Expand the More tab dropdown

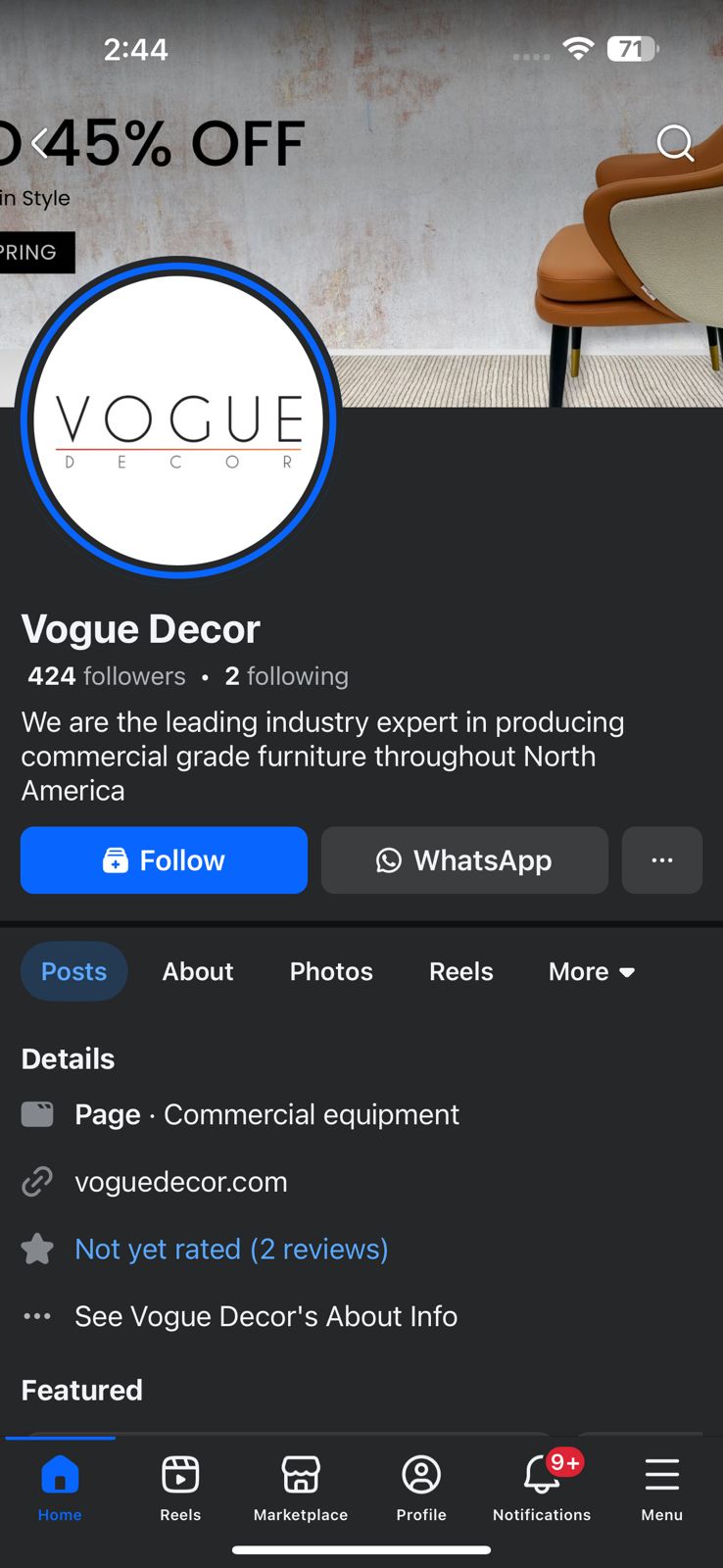(x=591, y=971)
